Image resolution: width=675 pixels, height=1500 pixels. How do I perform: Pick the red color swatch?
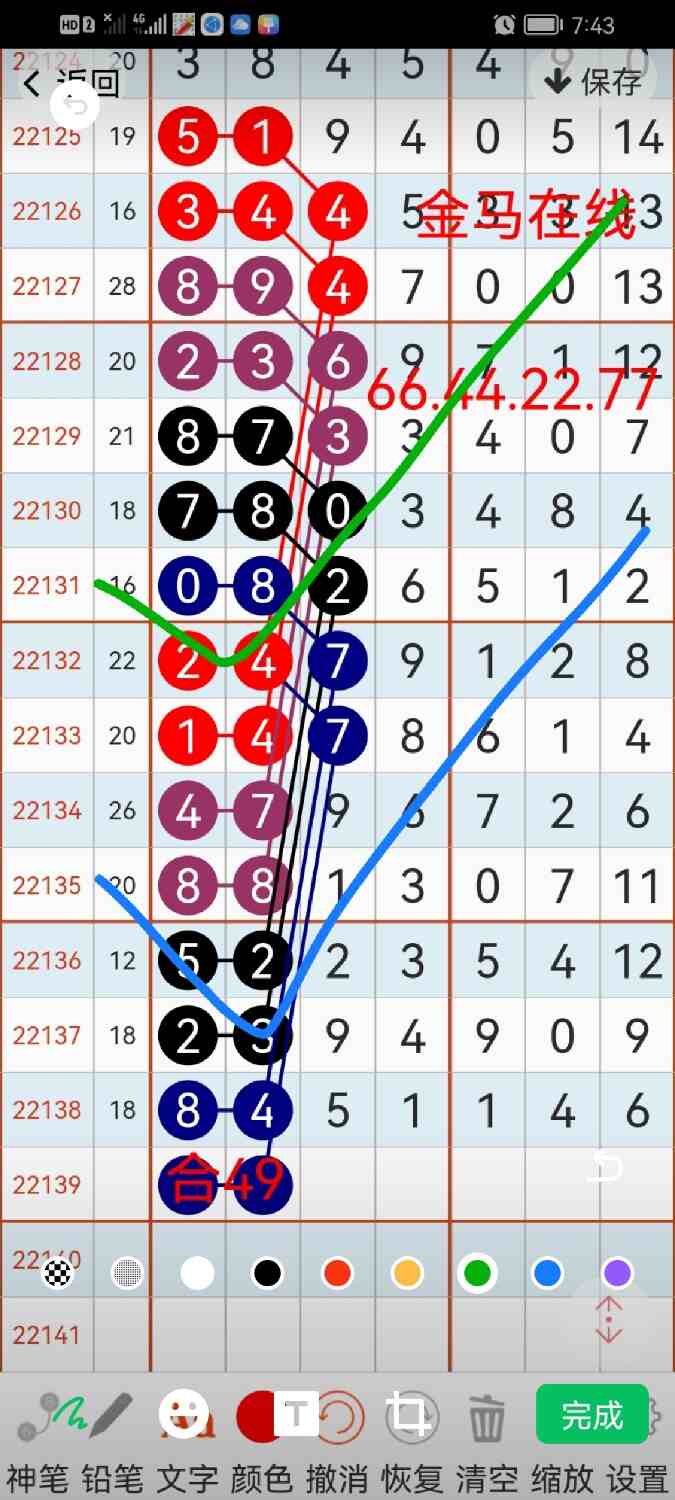(x=337, y=1273)
